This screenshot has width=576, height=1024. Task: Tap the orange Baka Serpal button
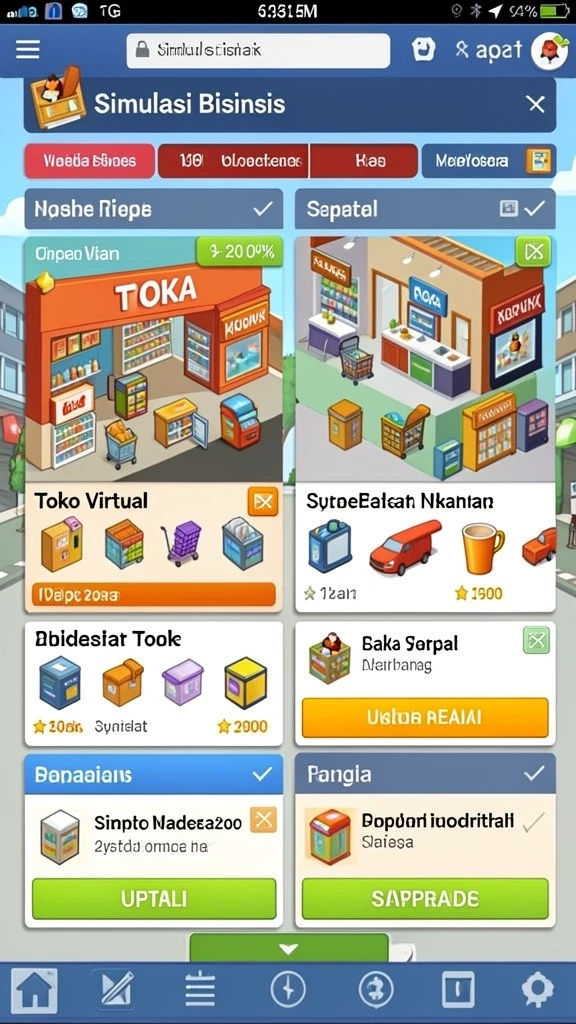pos(424,718)
